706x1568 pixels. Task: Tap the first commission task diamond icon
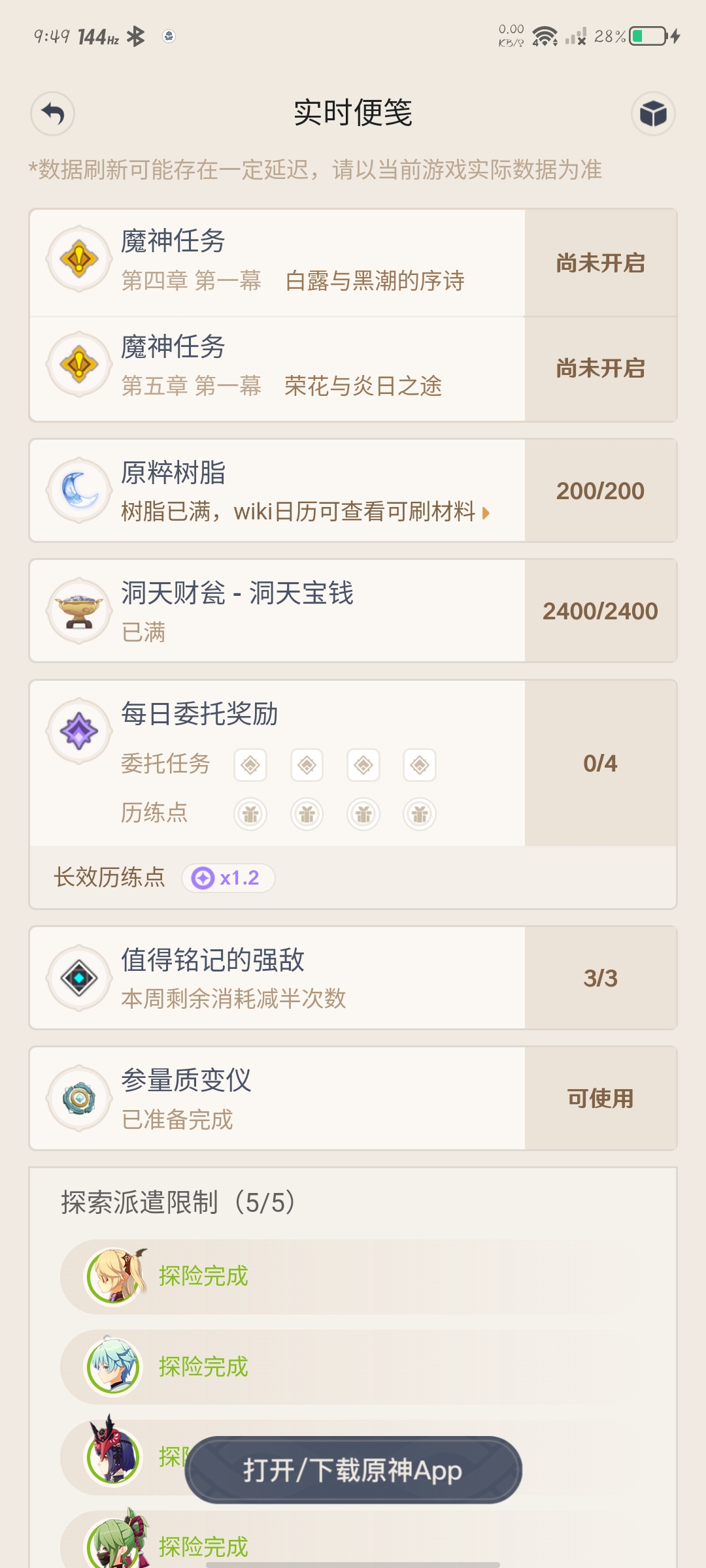click(250, 764)
